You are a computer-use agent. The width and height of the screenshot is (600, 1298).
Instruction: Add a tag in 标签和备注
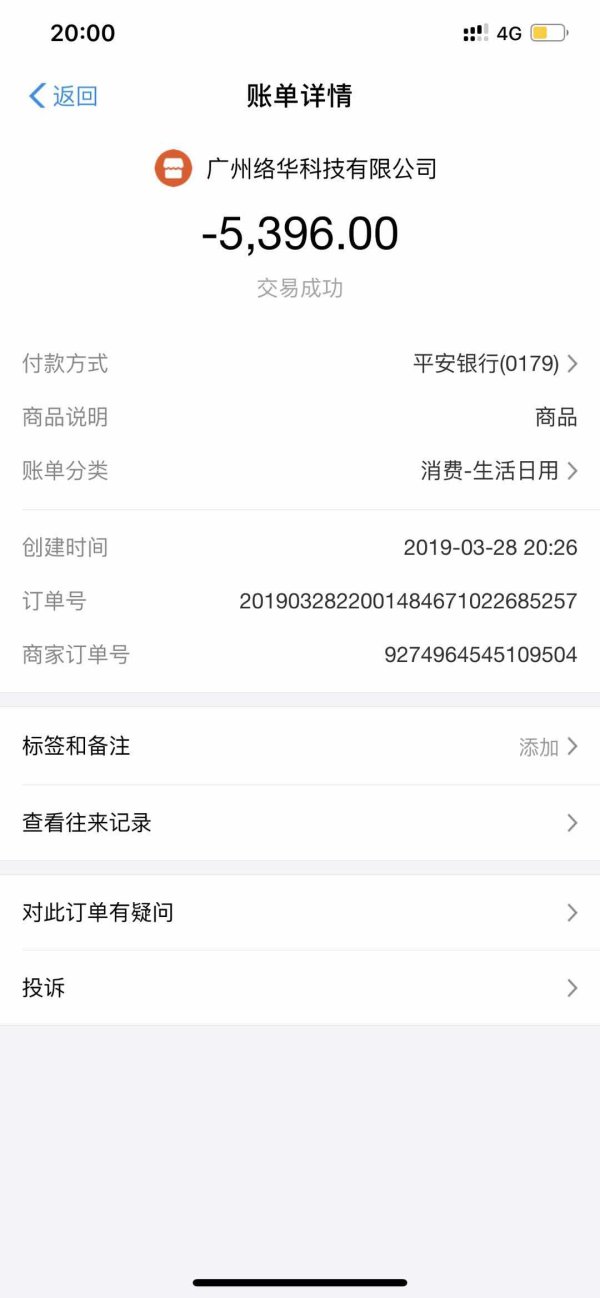click(300, 746)
